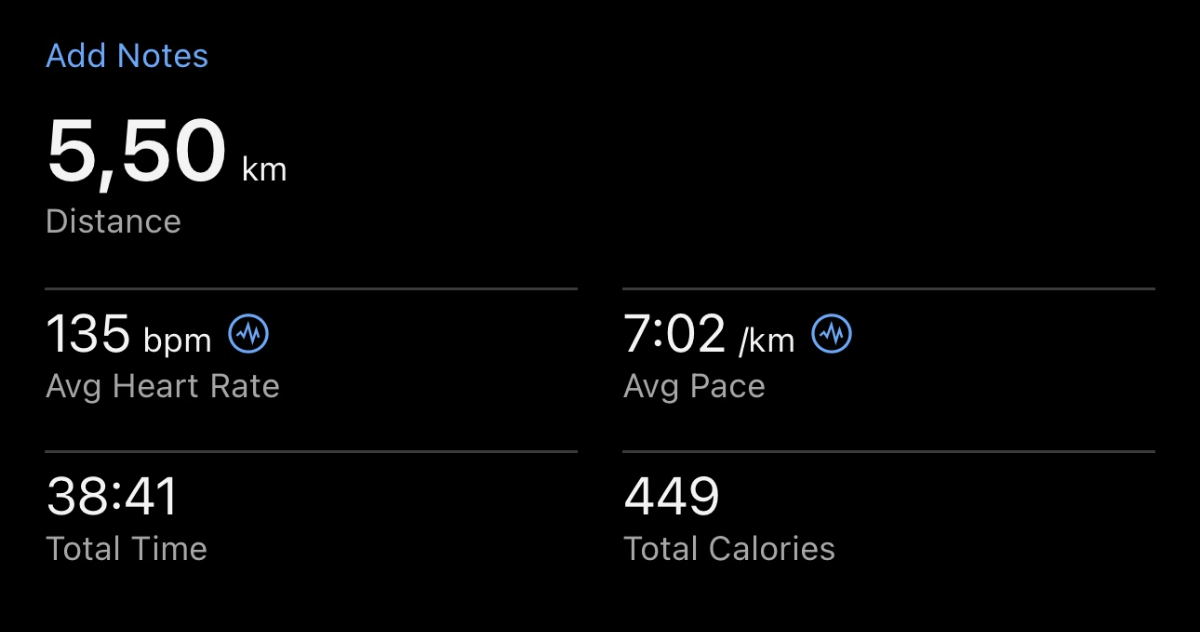Tap the Add Notes link
The height and width of the screenshot is (632, 1200).
(127, 55)
